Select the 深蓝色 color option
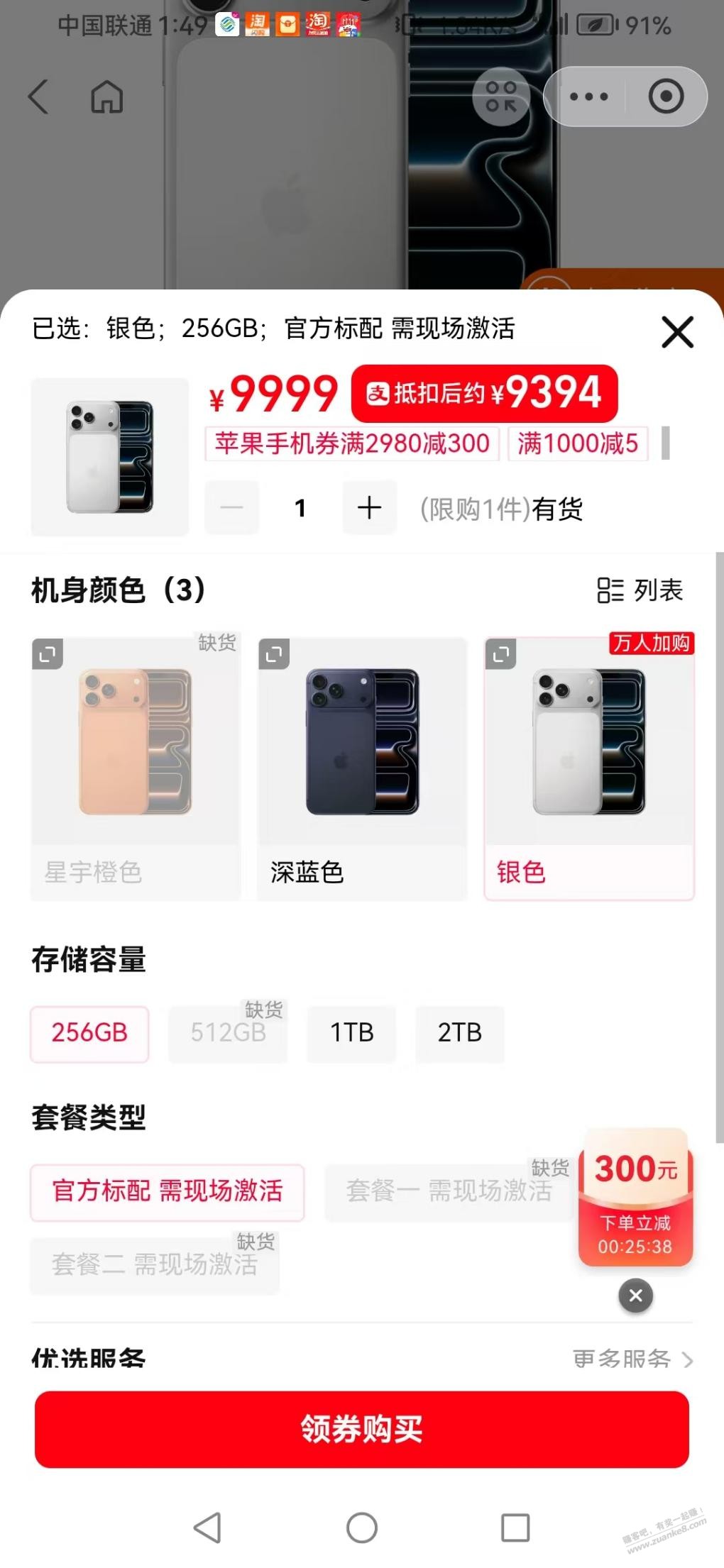The width and height of the screenshot is (724, 1568). pos(362,770)
